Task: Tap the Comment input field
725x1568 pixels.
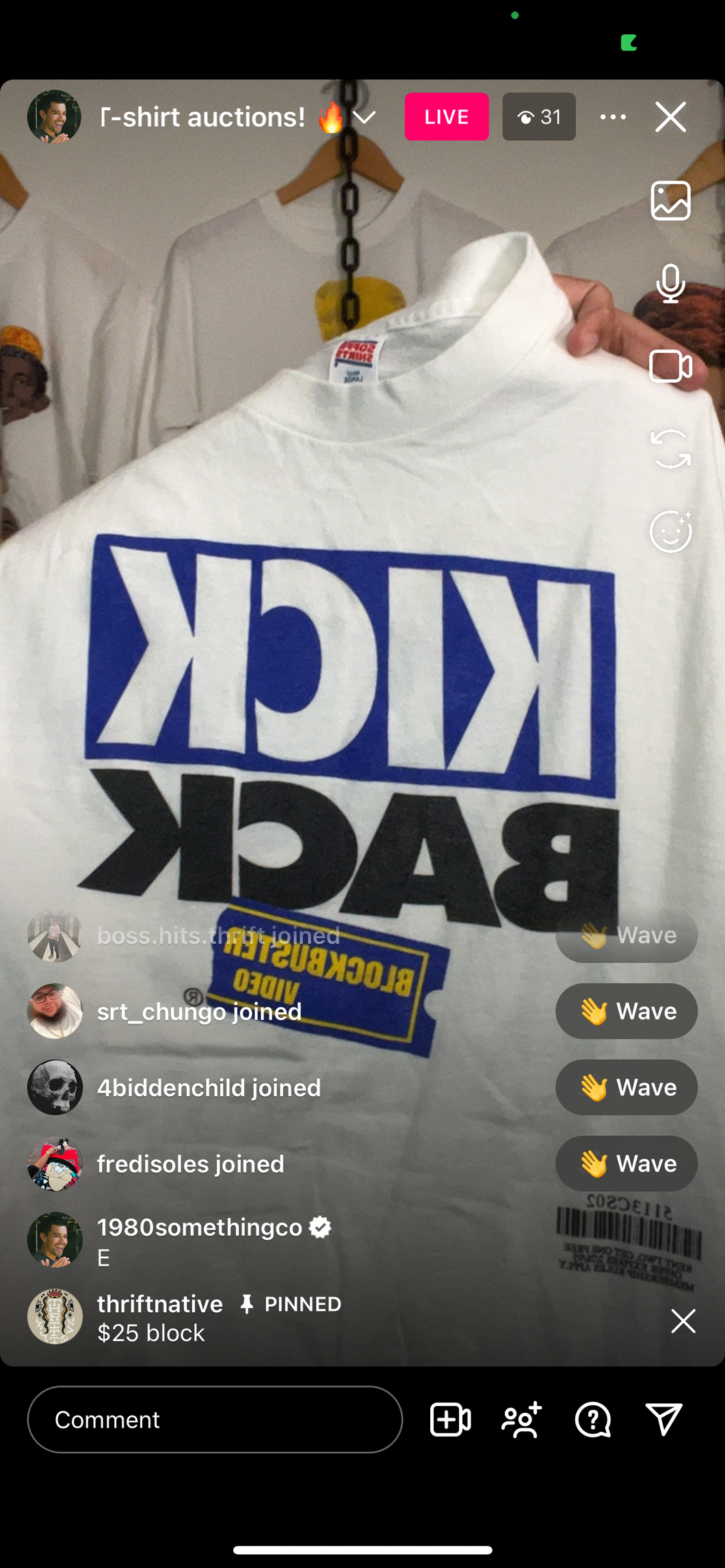Action: pos(215,1420)
